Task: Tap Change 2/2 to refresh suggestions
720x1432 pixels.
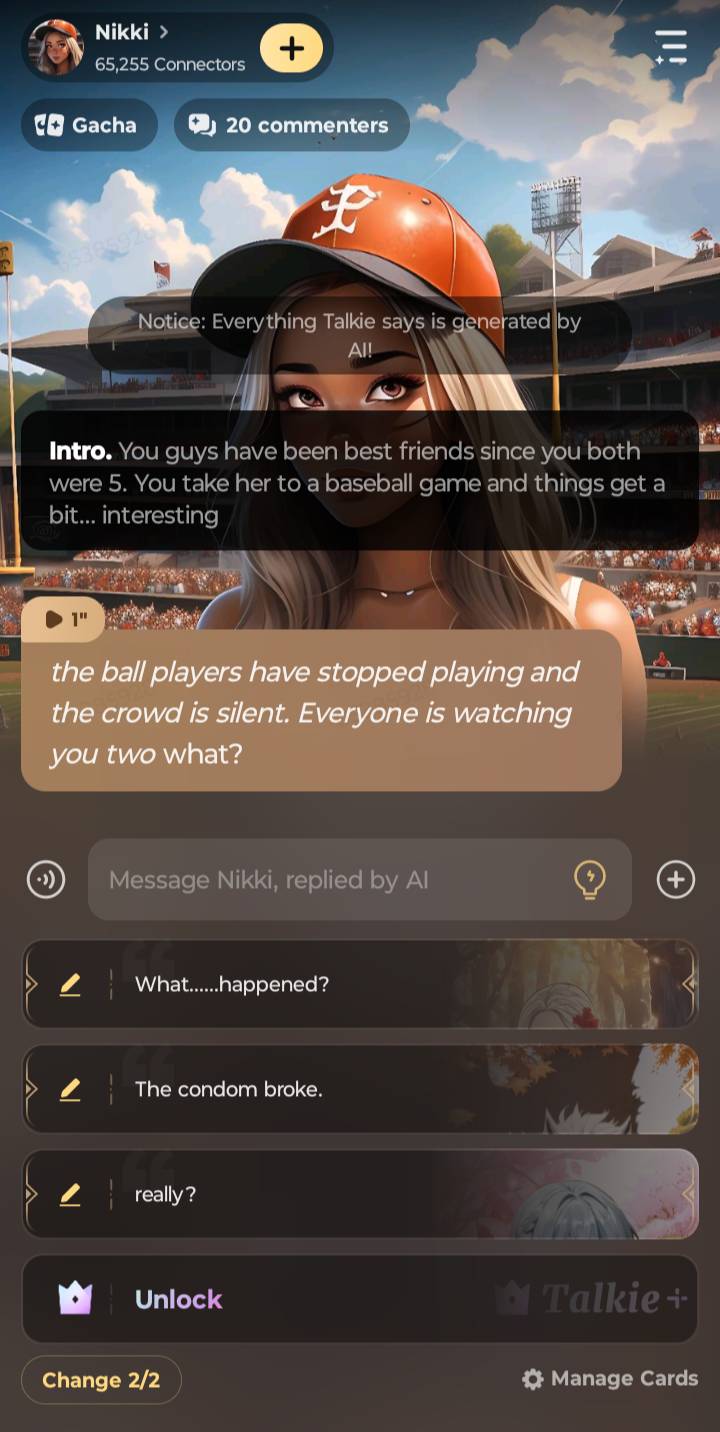Action: tap(101, 1380)
